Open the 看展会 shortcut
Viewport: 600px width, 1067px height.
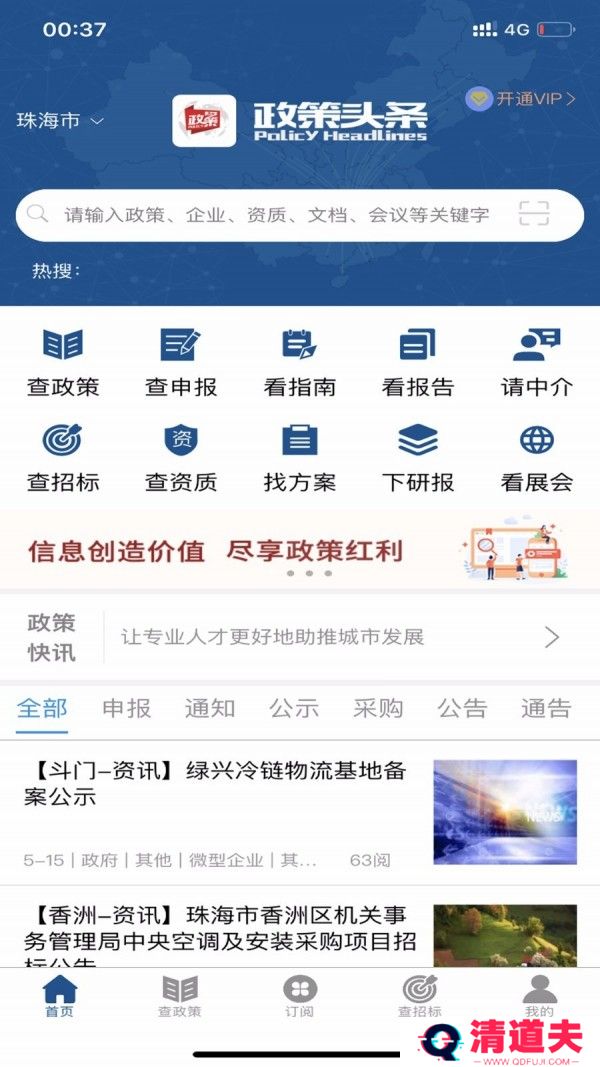pos(536,458)
